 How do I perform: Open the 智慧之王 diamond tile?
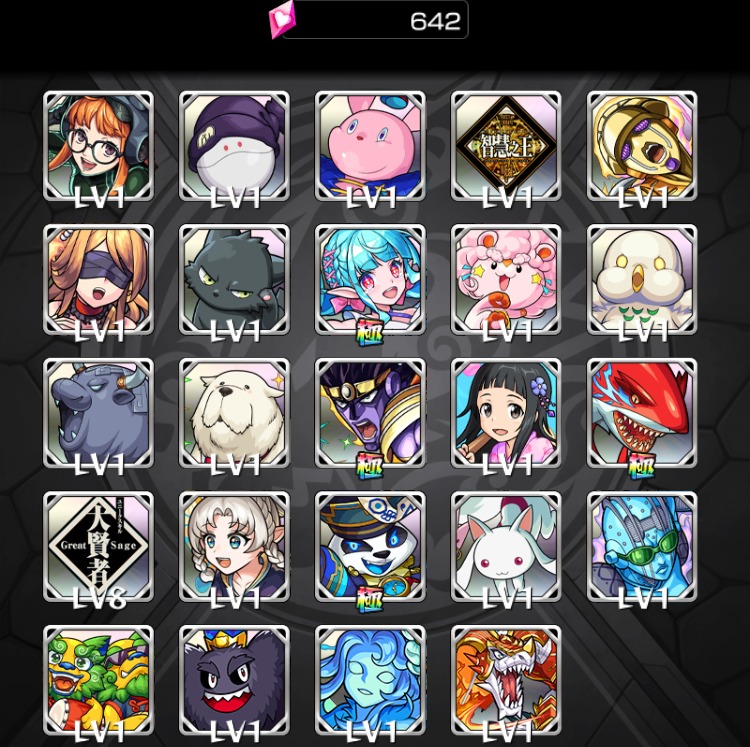(506, 145)
